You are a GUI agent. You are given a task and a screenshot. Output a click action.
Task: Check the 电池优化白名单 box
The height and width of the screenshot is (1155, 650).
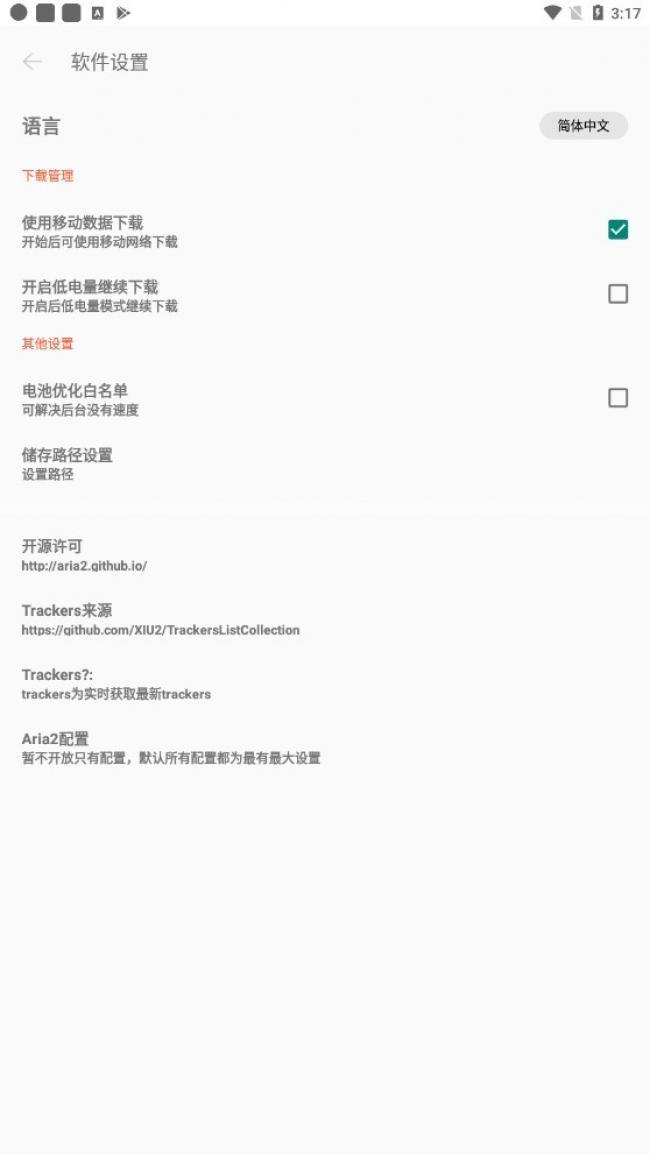[618, 398]
